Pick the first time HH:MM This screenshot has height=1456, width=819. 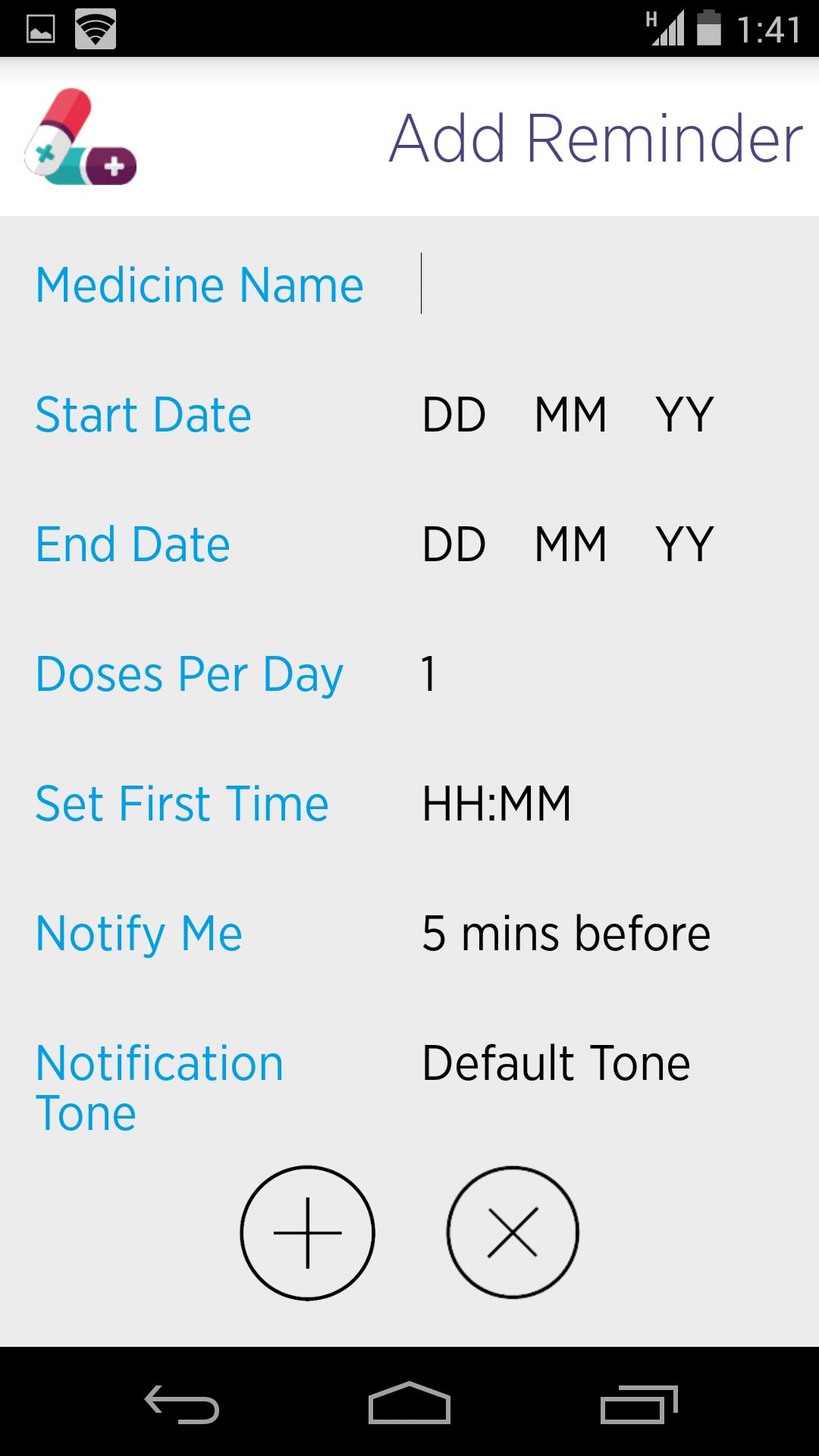(496, 804)
